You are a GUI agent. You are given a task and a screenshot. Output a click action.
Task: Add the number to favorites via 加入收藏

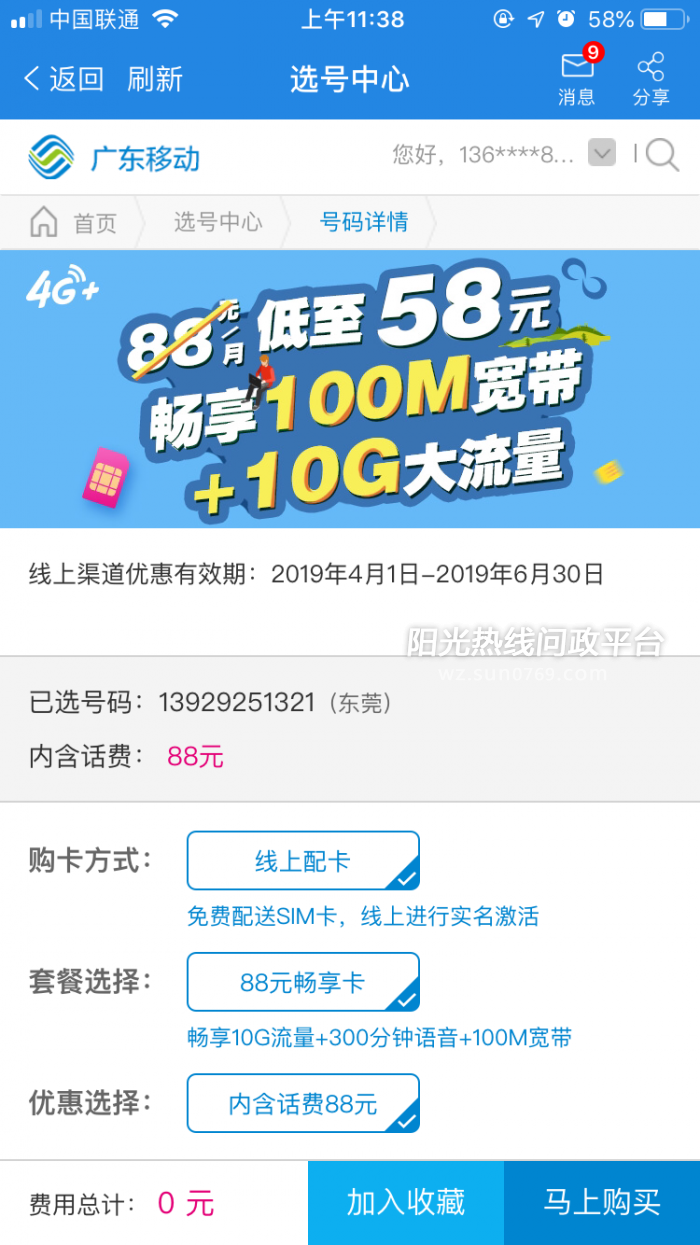406,1202
